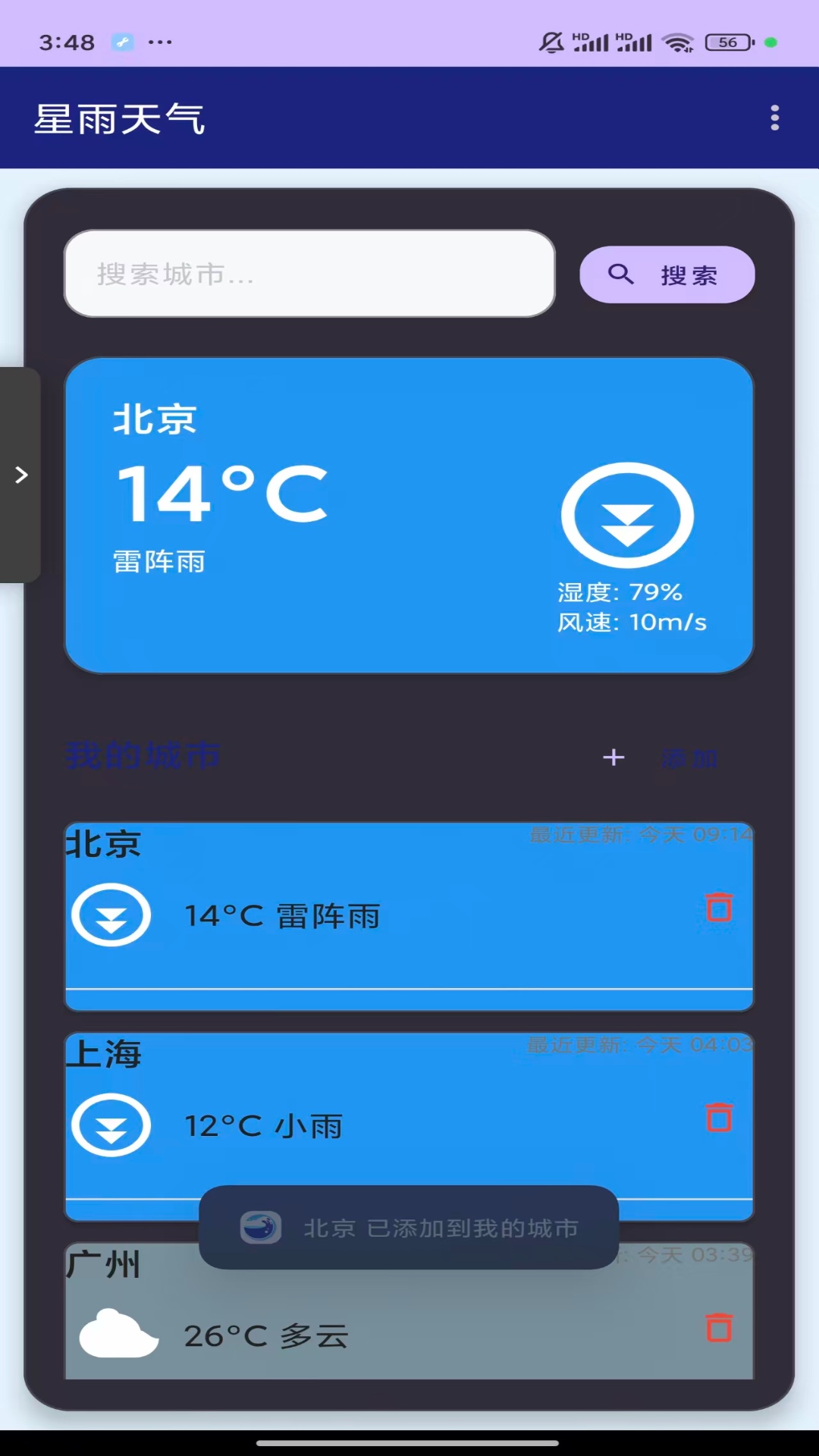Tap the search magnifier icon in 搜索 button

coord(623,275)
